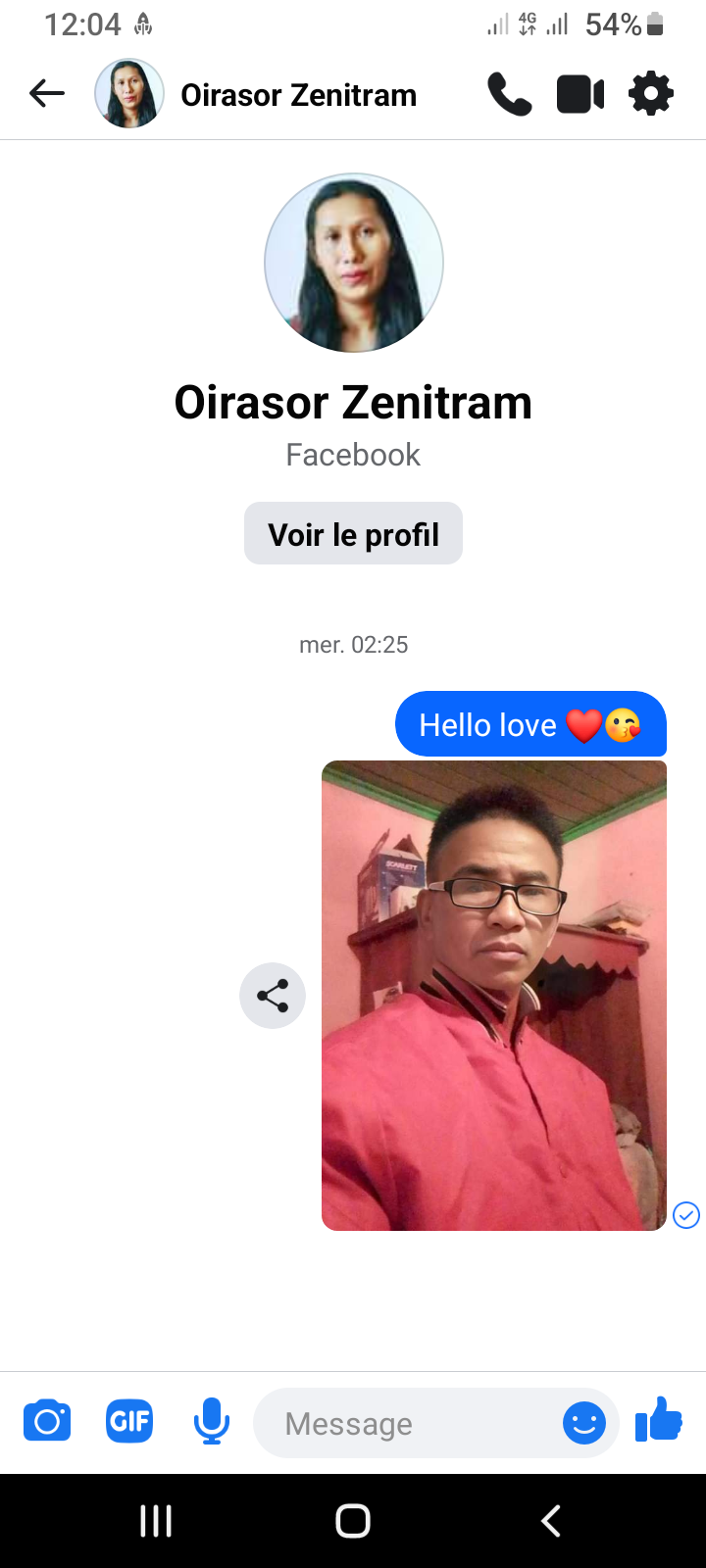This screenshot has width=706, height=1568.
Task: Open conversation settings gear
Action: 651,94
